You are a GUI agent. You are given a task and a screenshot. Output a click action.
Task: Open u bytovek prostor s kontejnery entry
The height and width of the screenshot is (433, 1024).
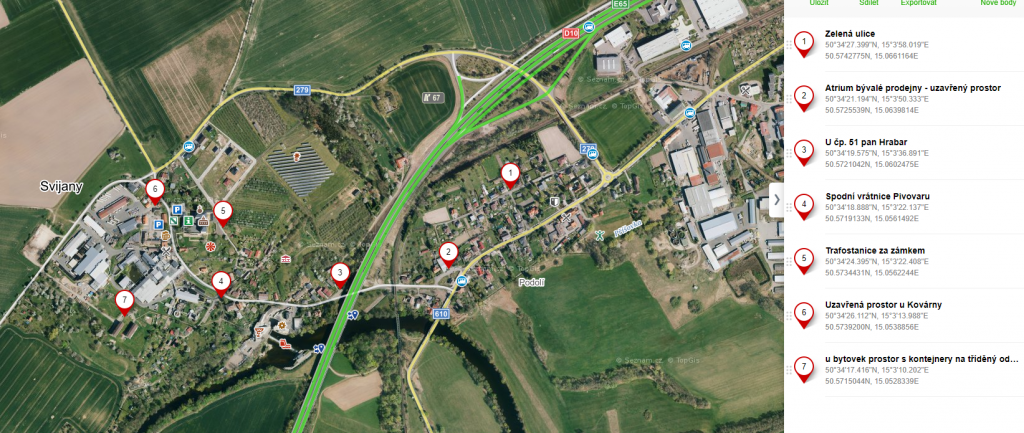pyautogui.click(x=921, y=358)
